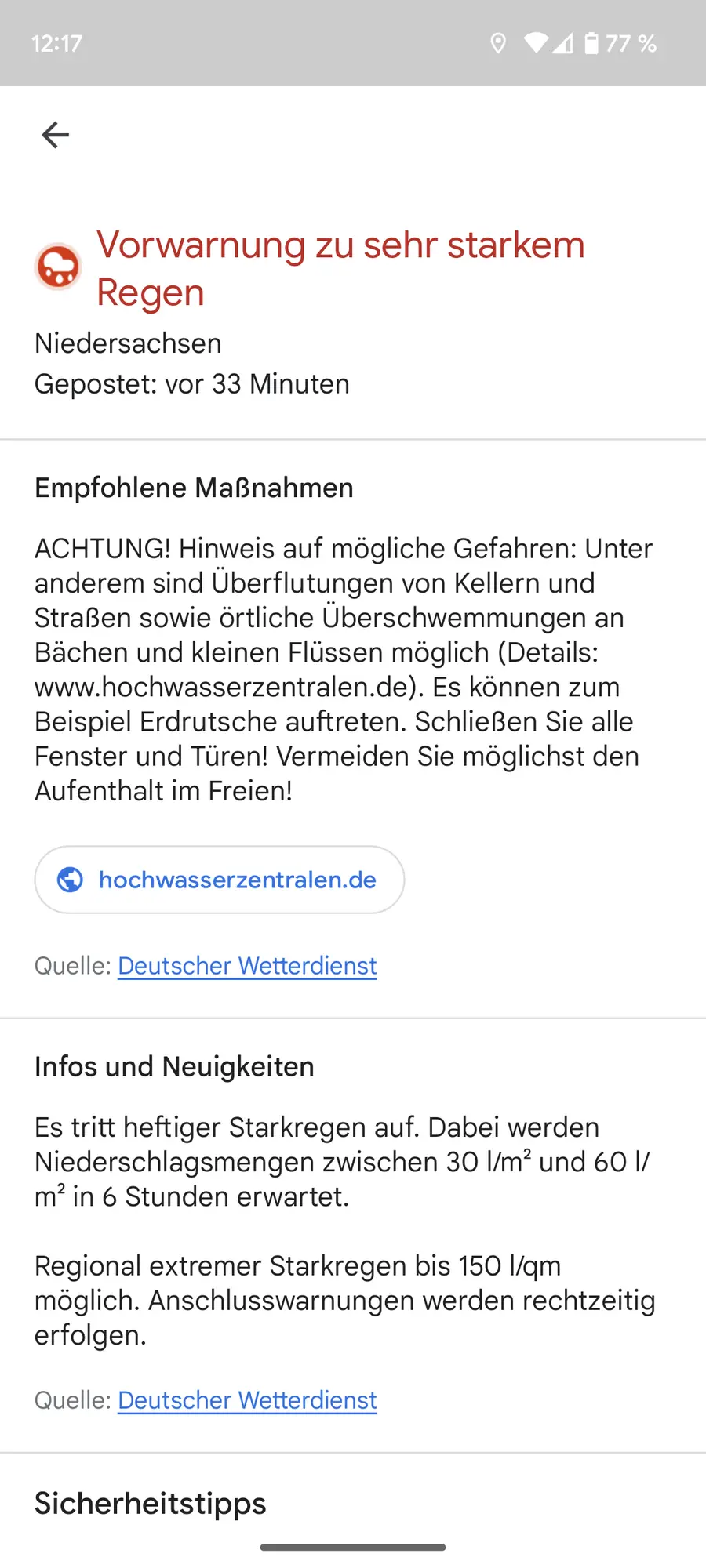Open Deutscher Wetterdienst link under Infos und Neuigkeiten
The width and height of the screenshot is (706, 1568).
click(247, 1400)
